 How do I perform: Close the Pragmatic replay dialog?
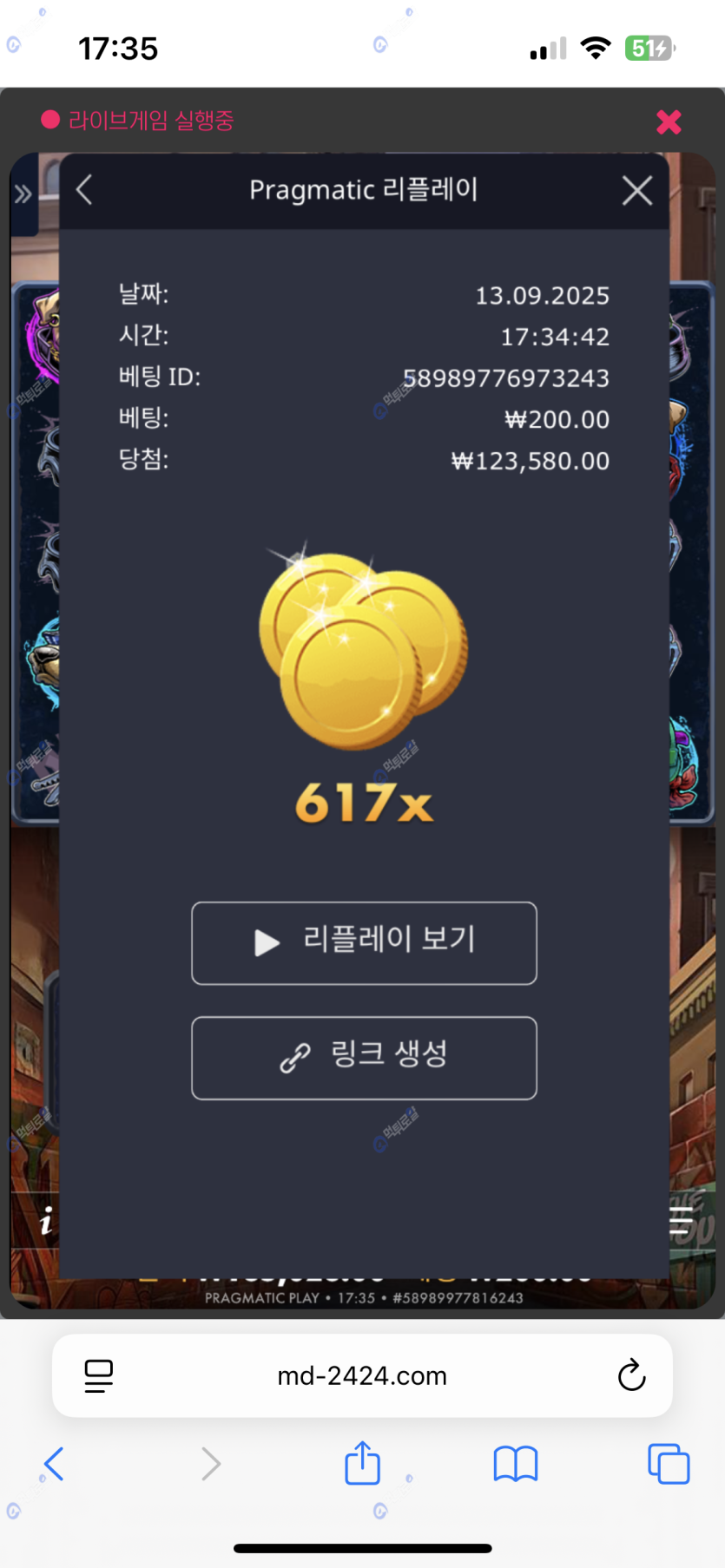point(636,190)
